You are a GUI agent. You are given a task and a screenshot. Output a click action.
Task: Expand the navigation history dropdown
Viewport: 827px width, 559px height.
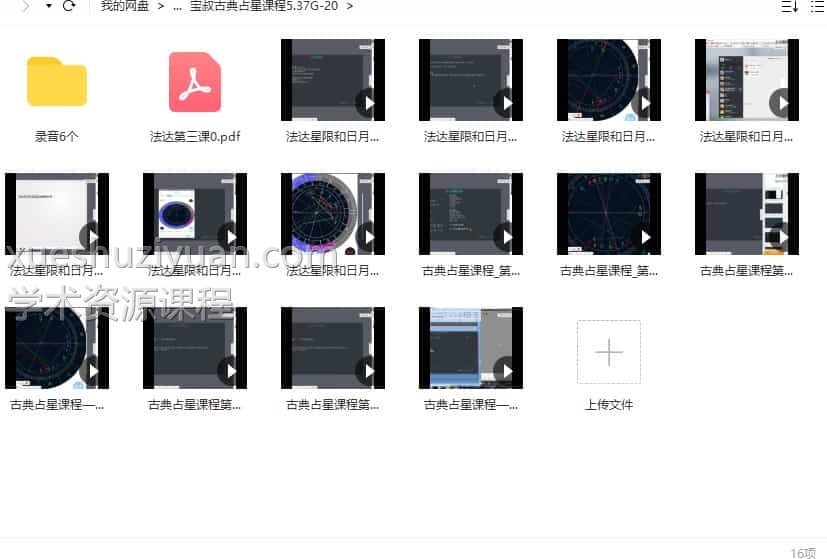tap(49, 6)
